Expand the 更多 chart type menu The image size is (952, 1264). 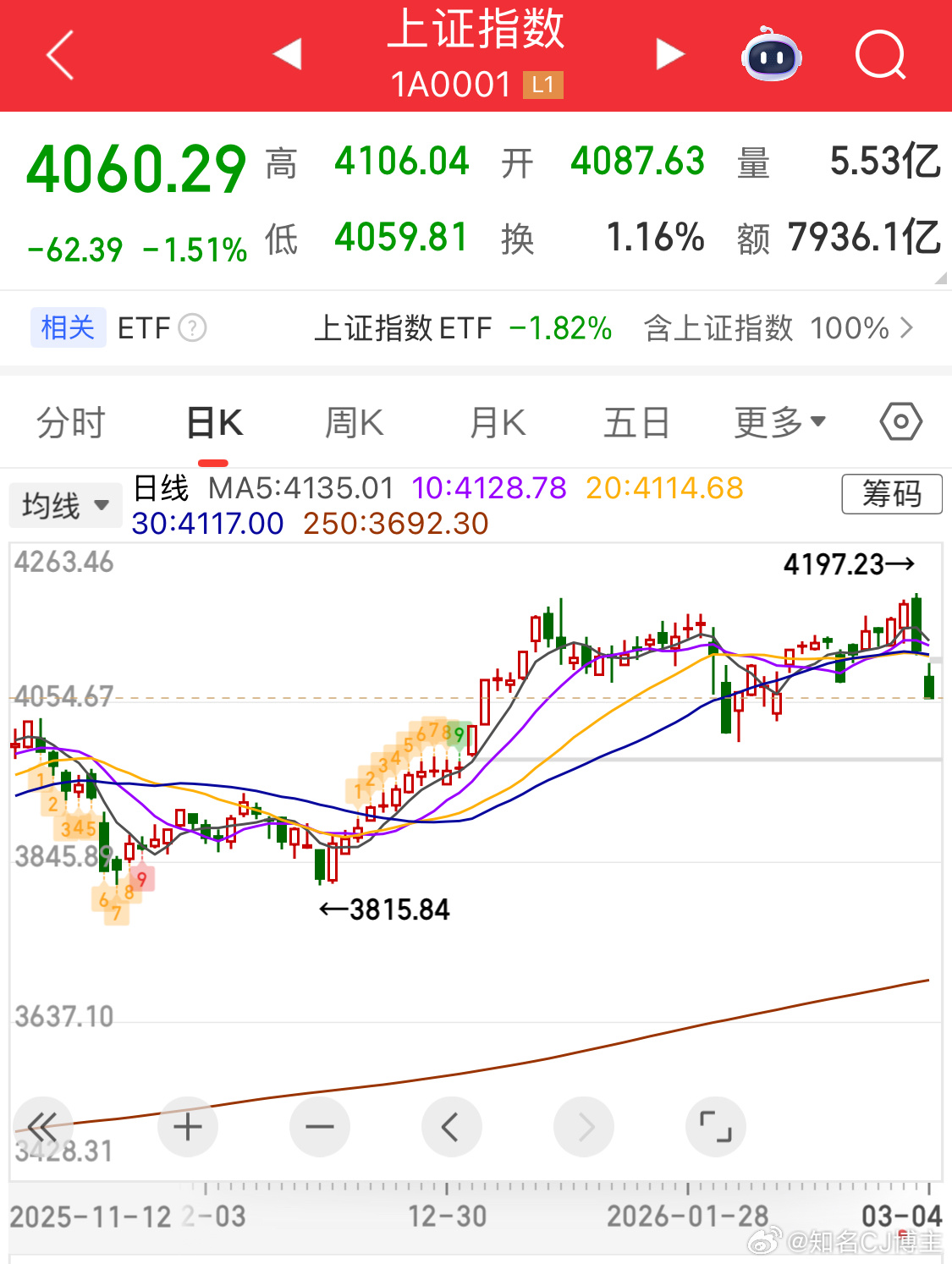778,421
